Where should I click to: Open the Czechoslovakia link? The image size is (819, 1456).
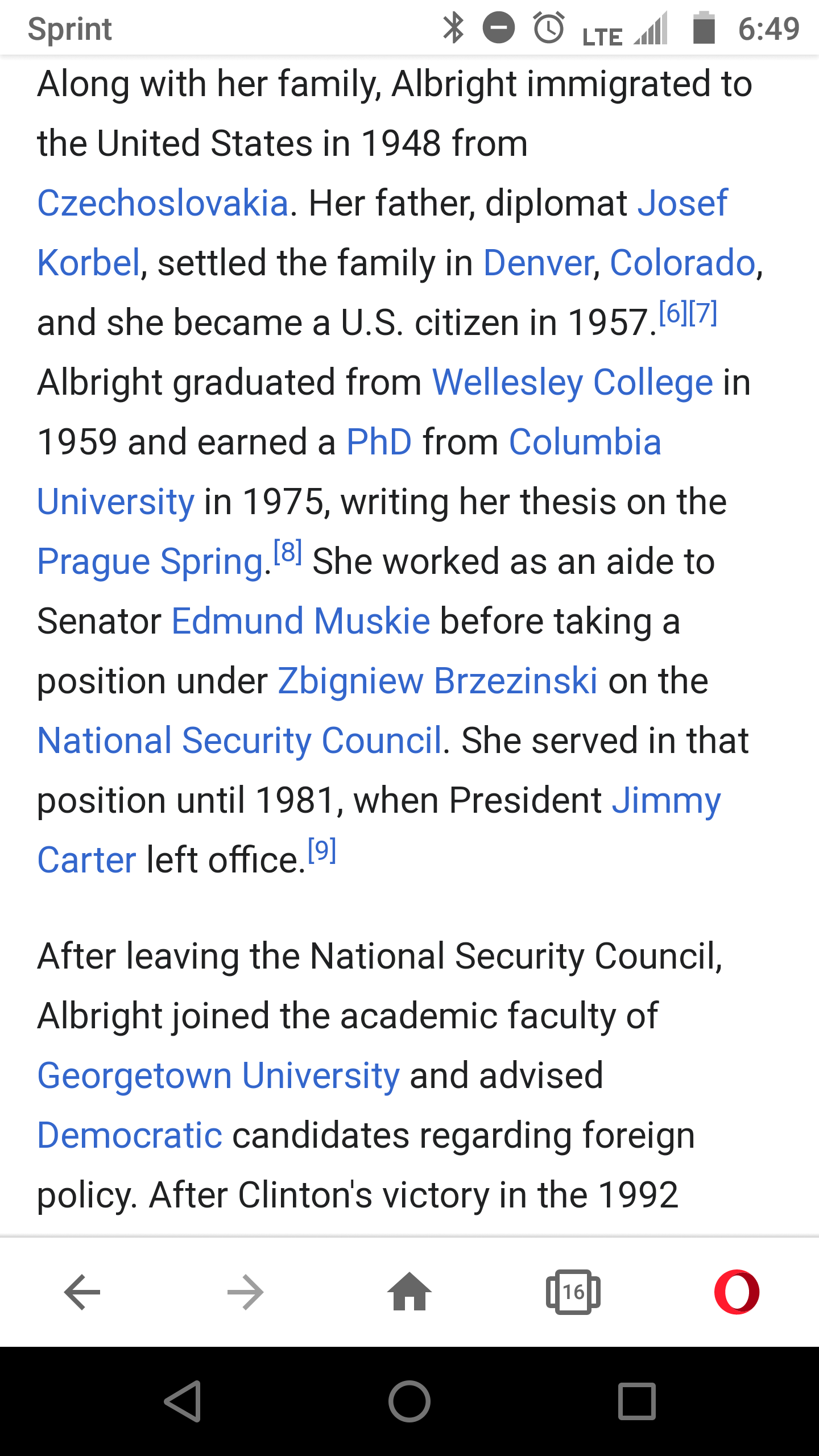pyautogui.click(x=163, y=202)
